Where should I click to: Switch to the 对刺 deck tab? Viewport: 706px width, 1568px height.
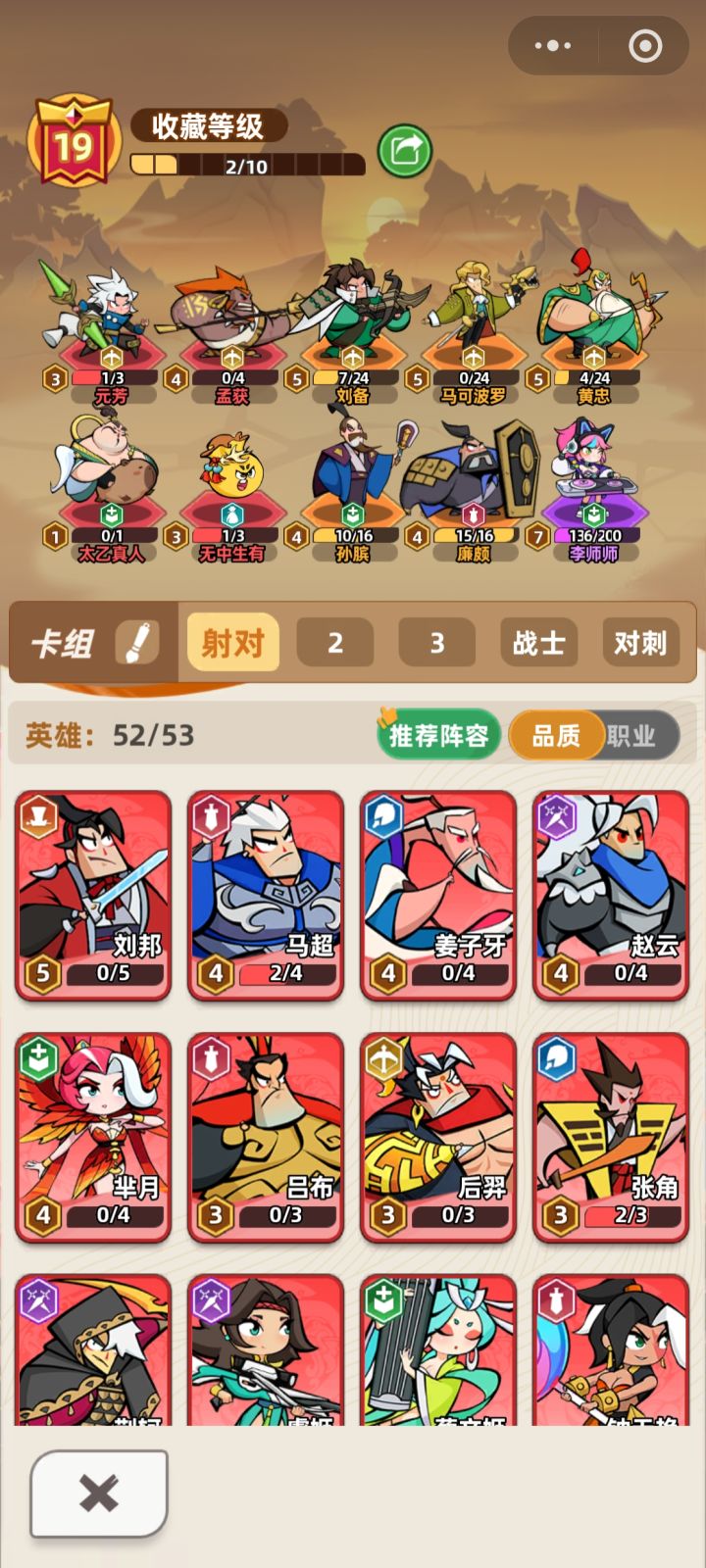(639, 642)
